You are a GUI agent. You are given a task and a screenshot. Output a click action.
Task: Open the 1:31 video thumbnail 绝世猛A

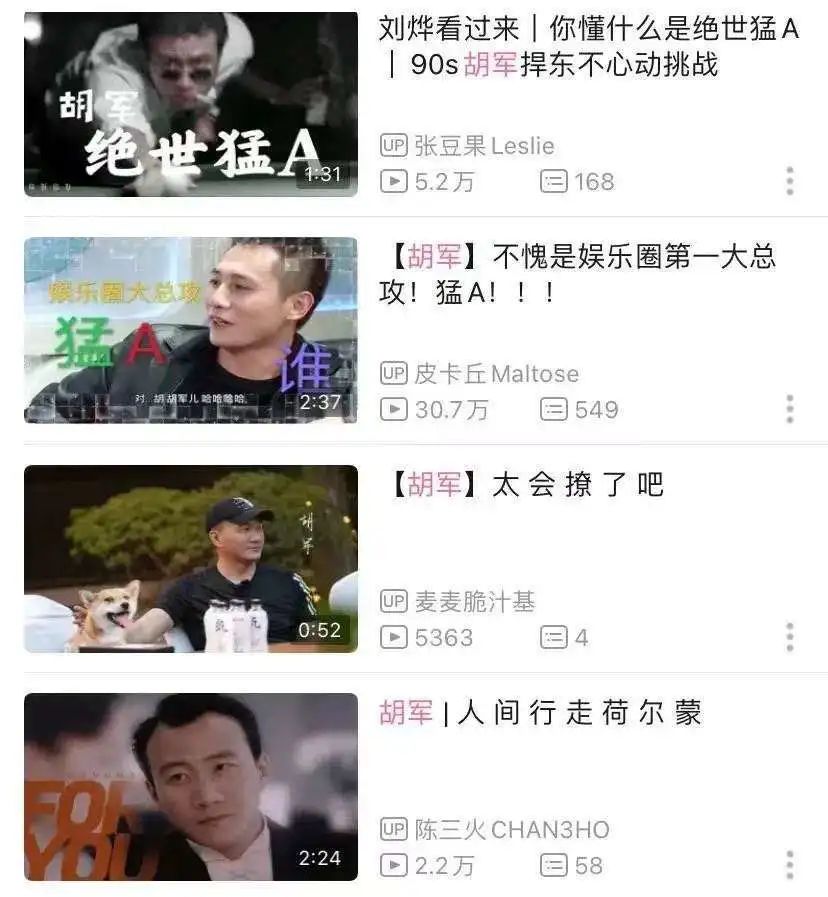coord(190,104)
